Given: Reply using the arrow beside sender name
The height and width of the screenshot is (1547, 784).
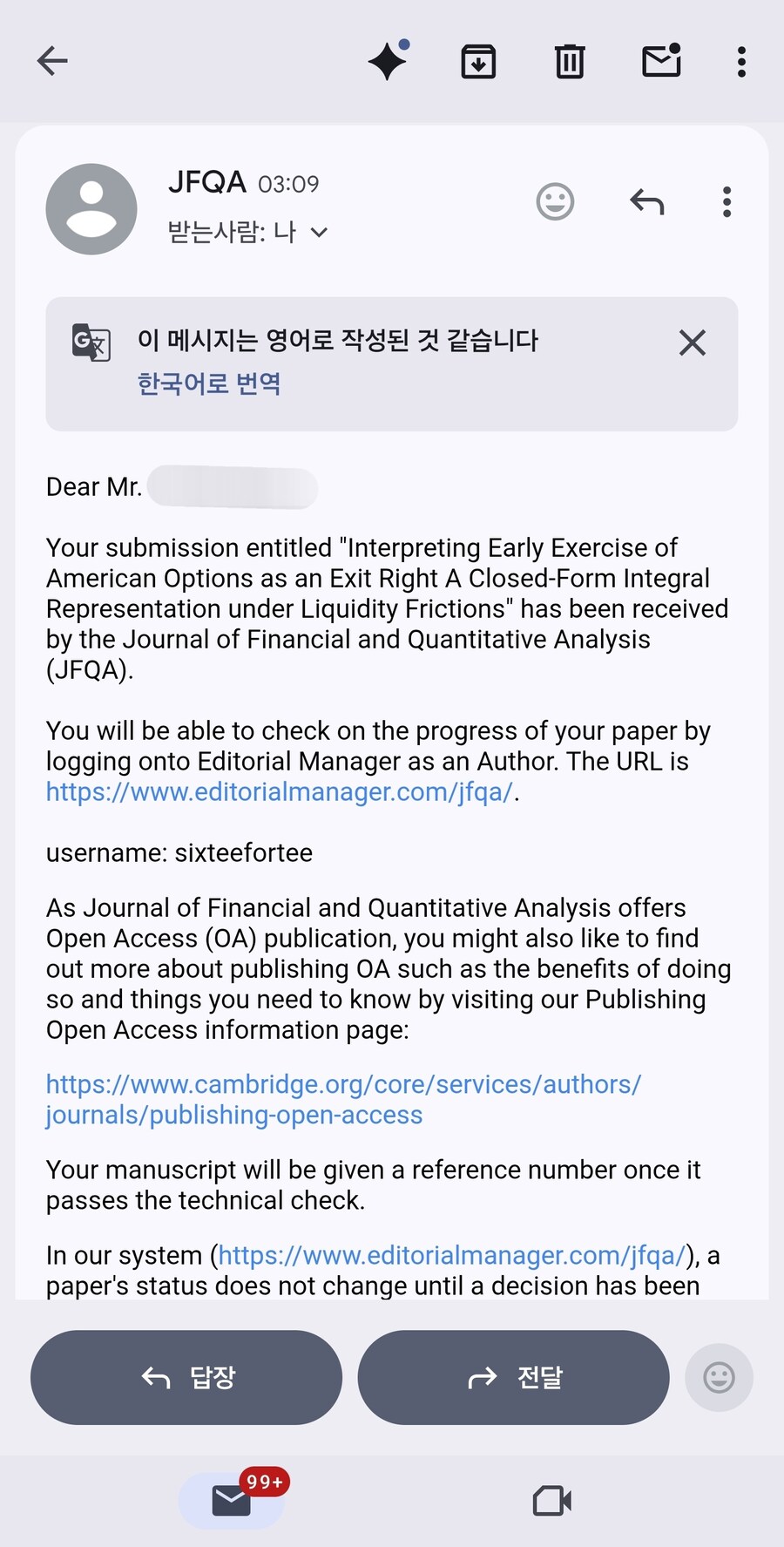Looking at the screenshot, I should pyautogui.click(x=646, y=202).
